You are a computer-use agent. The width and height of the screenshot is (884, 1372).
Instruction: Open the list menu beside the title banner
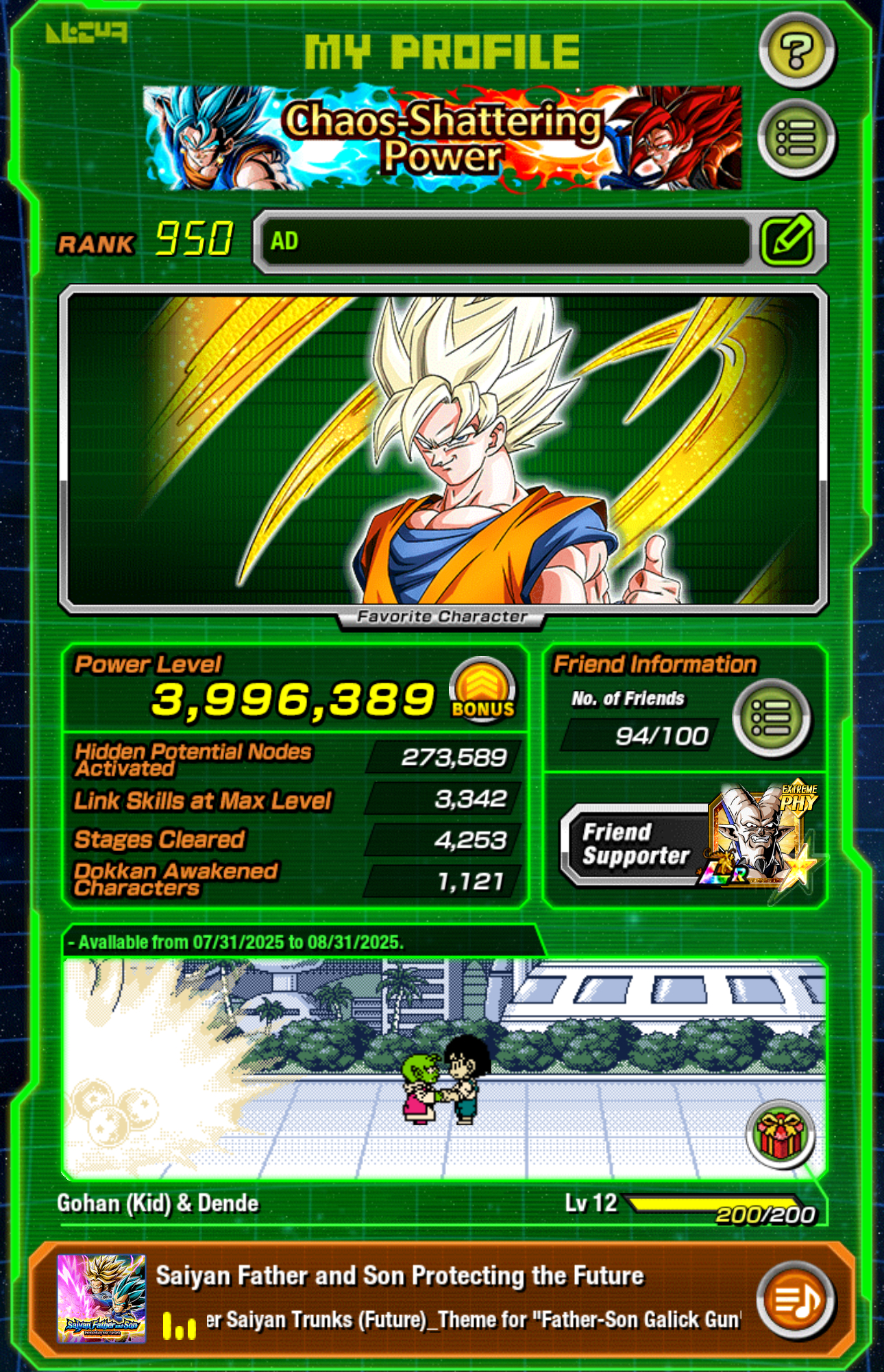[x=797, y=138]
